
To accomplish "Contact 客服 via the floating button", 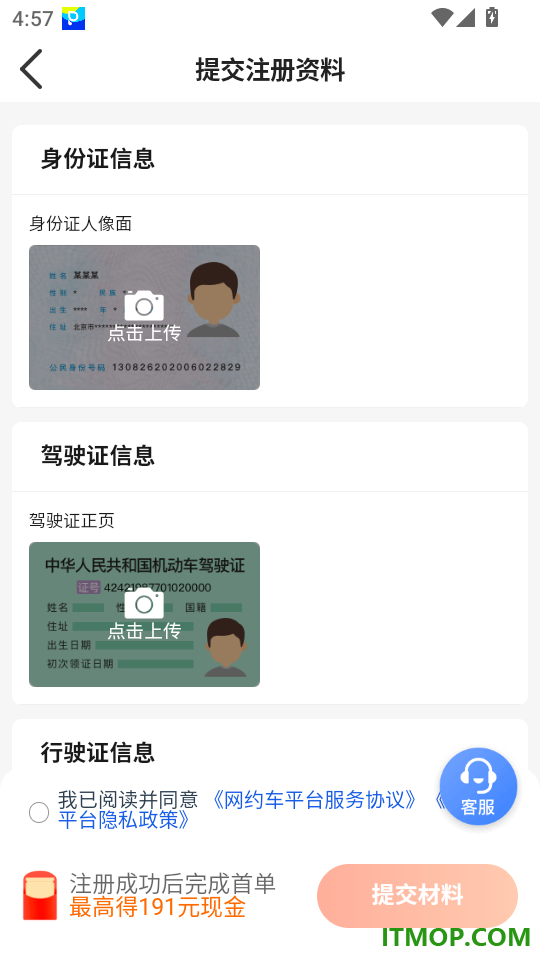I will tap(478, 787).
